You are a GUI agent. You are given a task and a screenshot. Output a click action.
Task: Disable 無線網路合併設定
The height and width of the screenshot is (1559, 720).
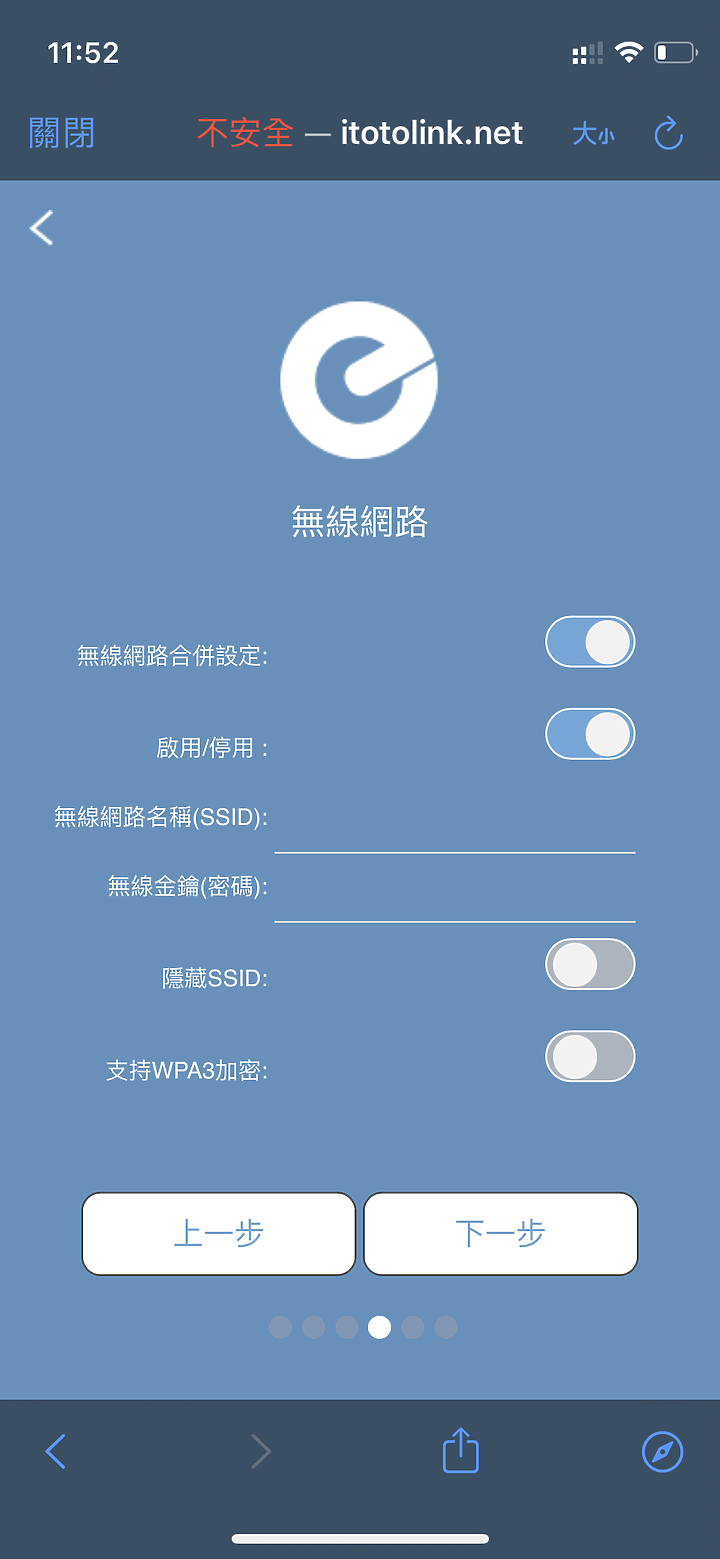(x=590, y=642)
